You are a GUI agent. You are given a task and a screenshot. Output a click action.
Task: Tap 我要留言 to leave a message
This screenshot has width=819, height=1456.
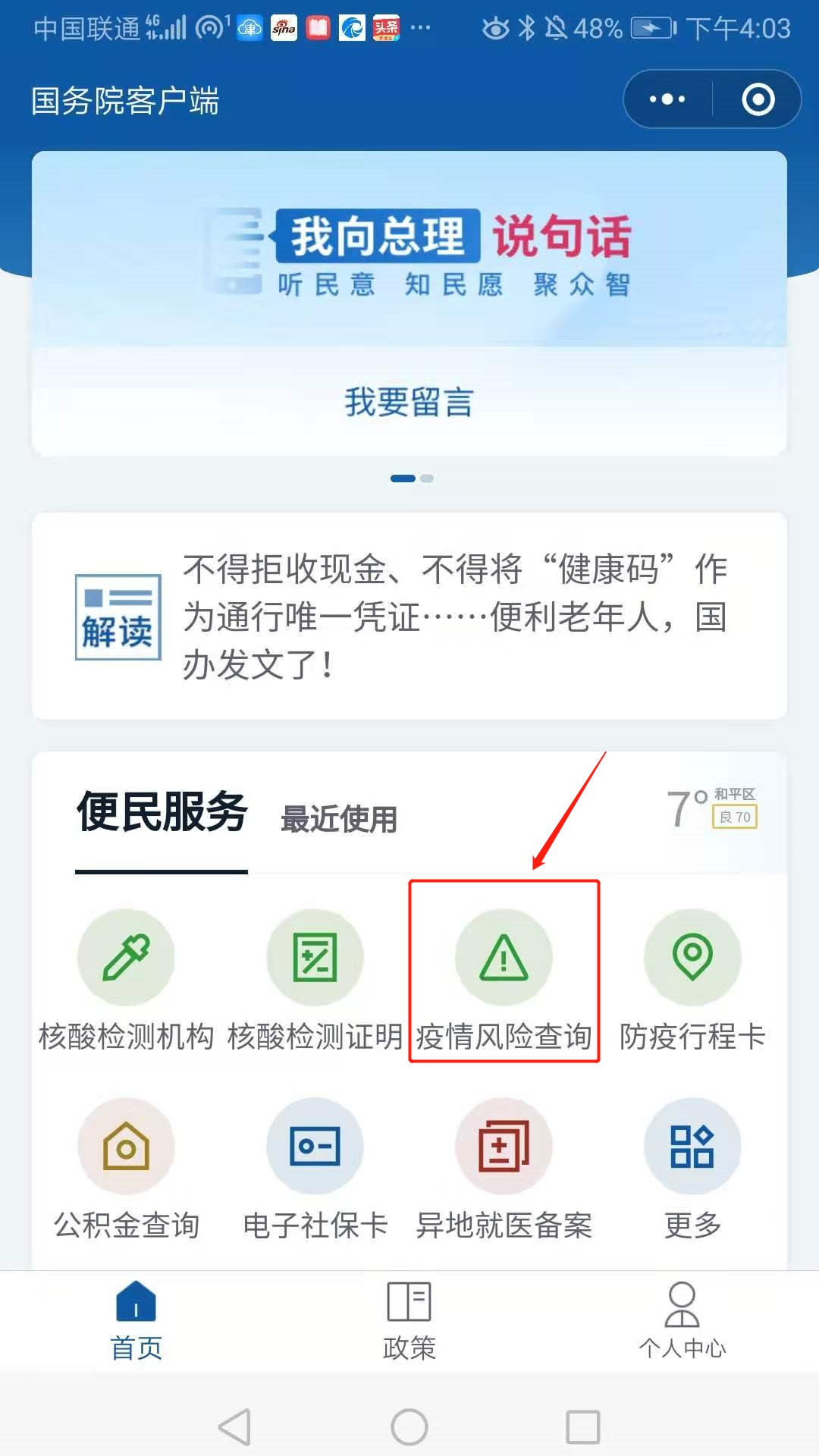409,402
